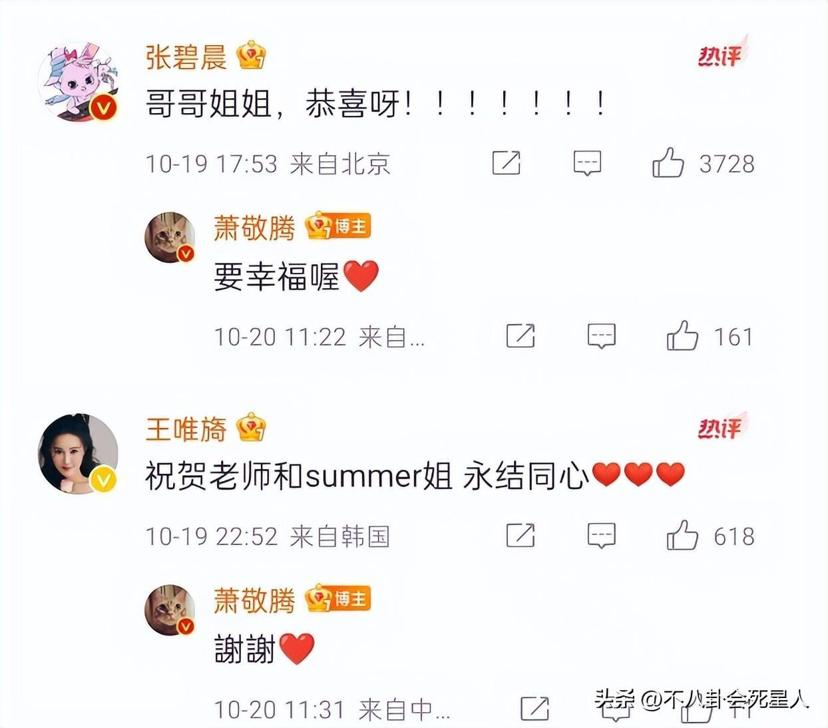Repost 萧敬腾's reply 要幸福喔
828x728 pixels.
coord(520,336)
